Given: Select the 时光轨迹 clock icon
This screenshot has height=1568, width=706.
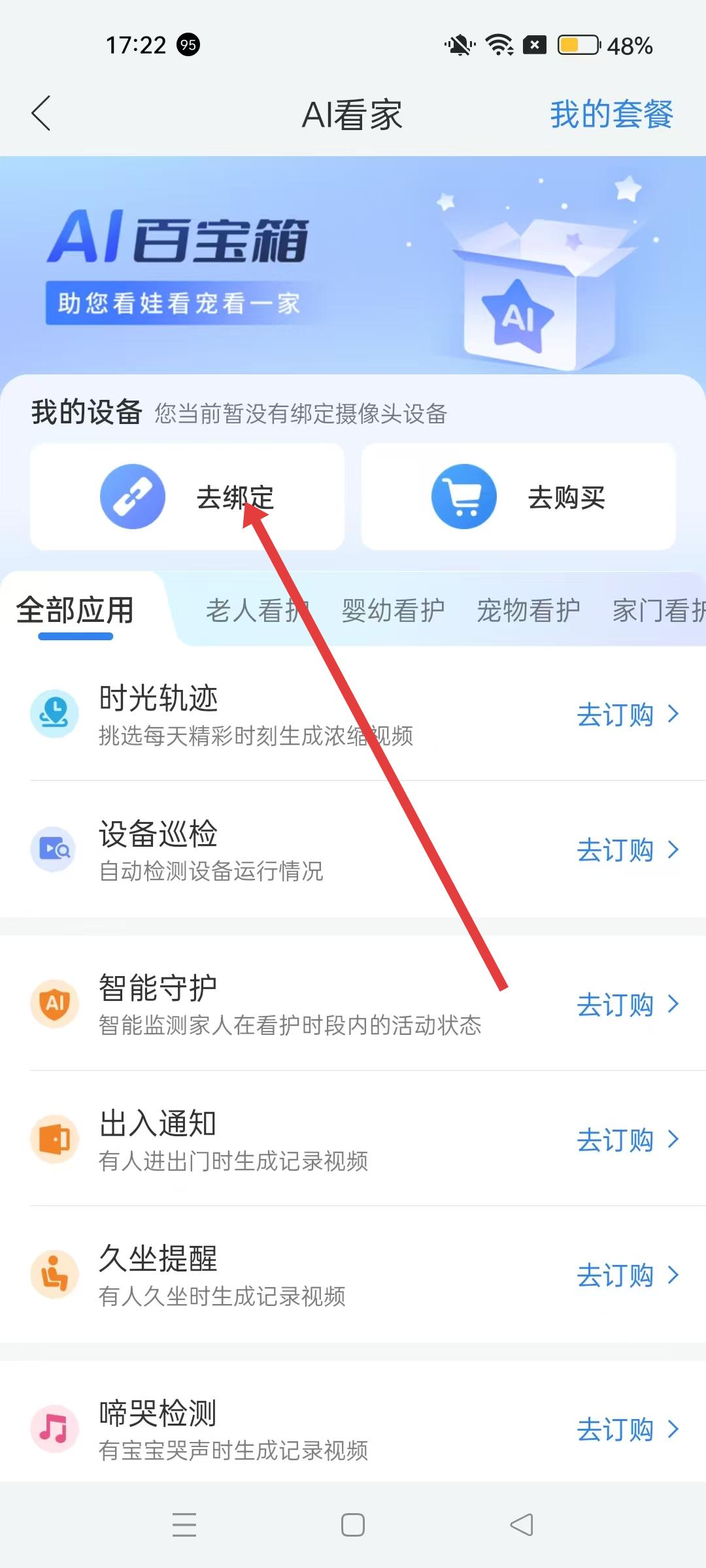Looking at the screenshot, I should pyautogui.click(x=55, y=713).
